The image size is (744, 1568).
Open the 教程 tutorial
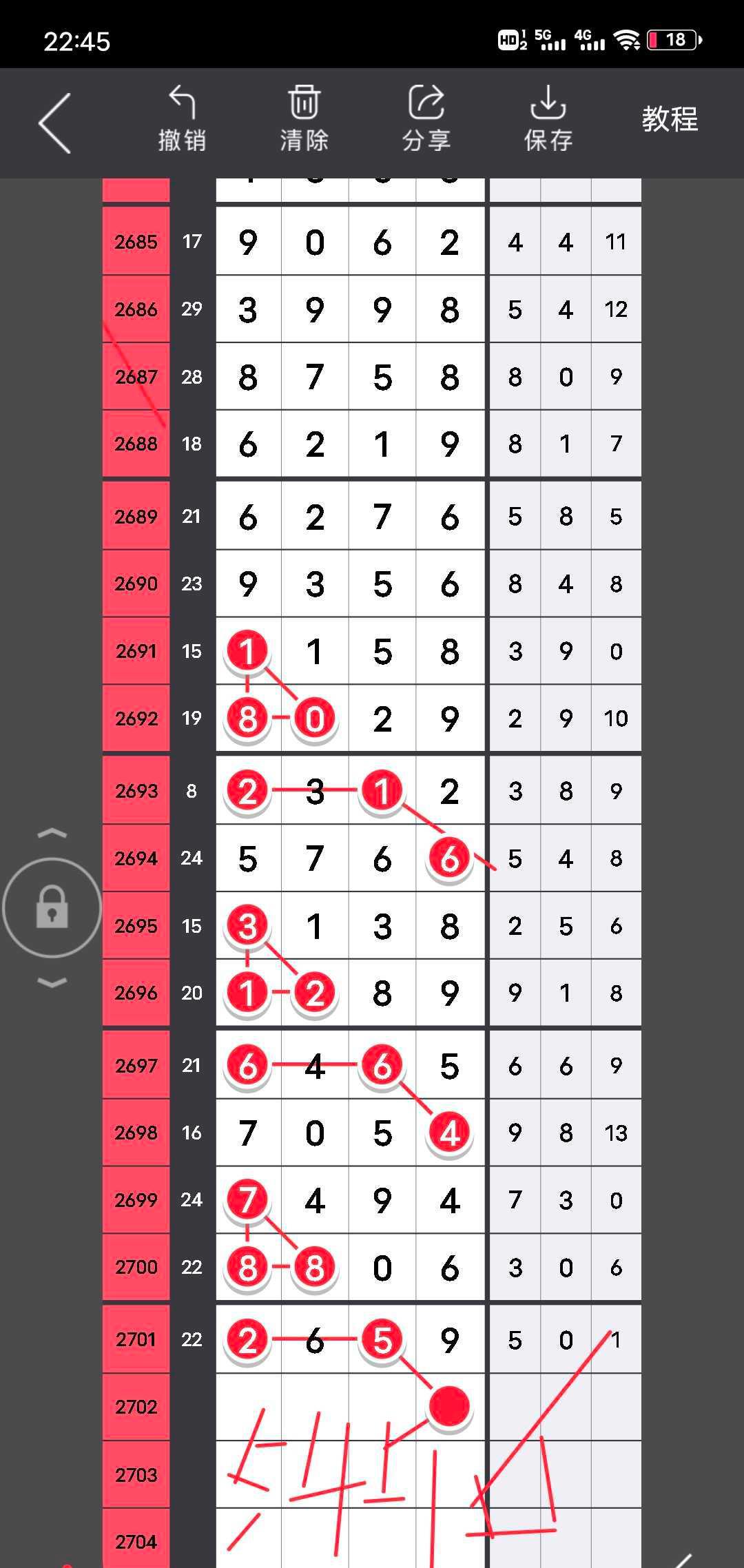click(670, 119)
